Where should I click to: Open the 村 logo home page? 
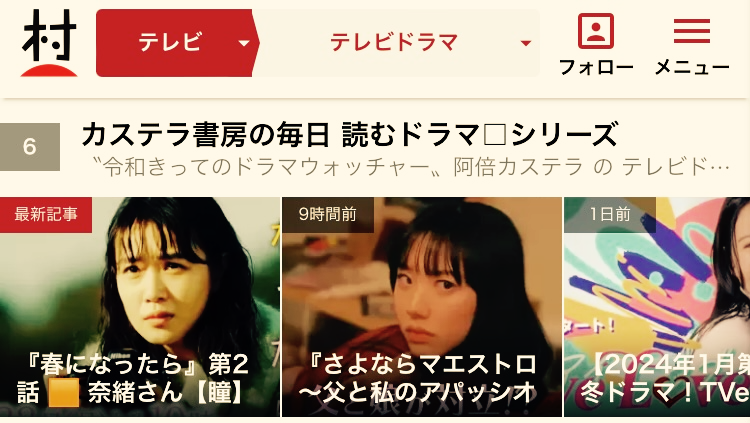coord(48,43)
